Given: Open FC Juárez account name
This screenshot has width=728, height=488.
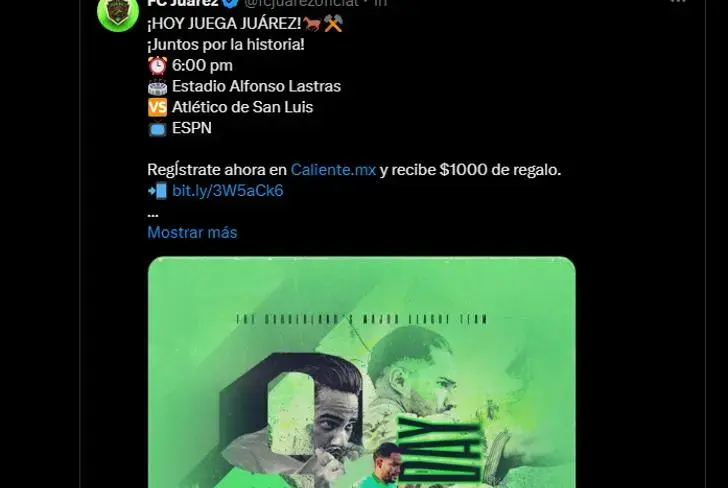Looking at the screenshot, I should click(x=183, y=3).
